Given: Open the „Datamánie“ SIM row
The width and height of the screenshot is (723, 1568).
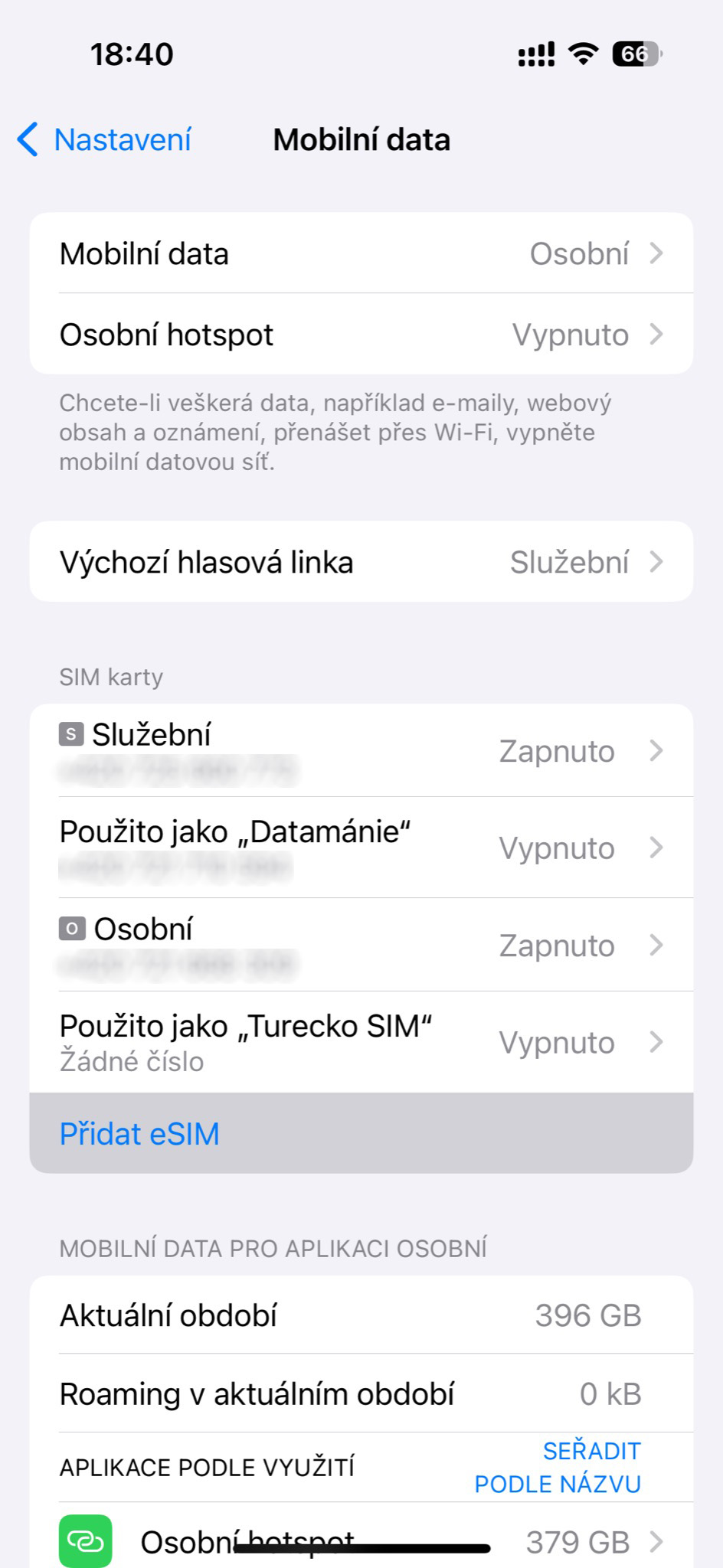Looking at the screenshot, I should pos(361,848).
